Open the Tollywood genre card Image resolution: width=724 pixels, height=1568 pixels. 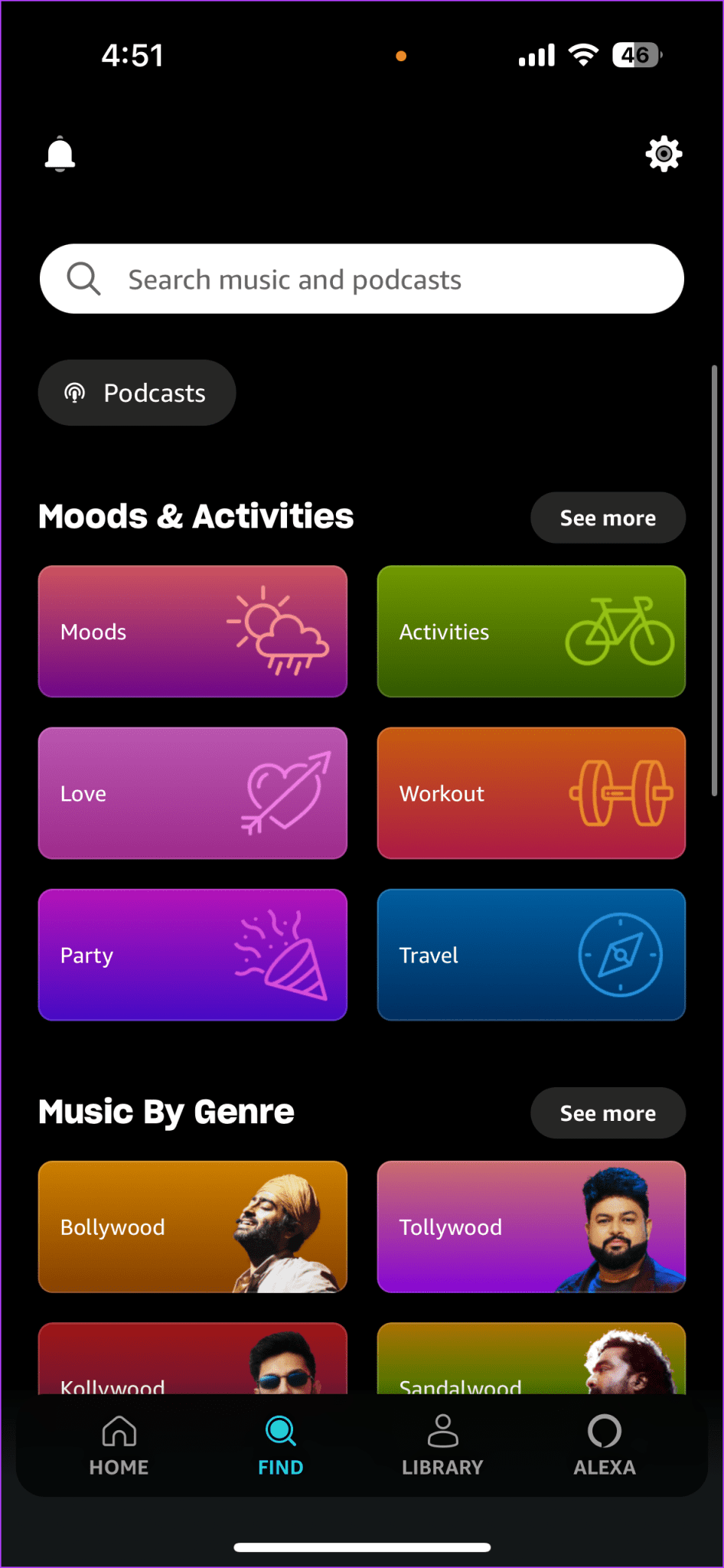(530, 1227)
